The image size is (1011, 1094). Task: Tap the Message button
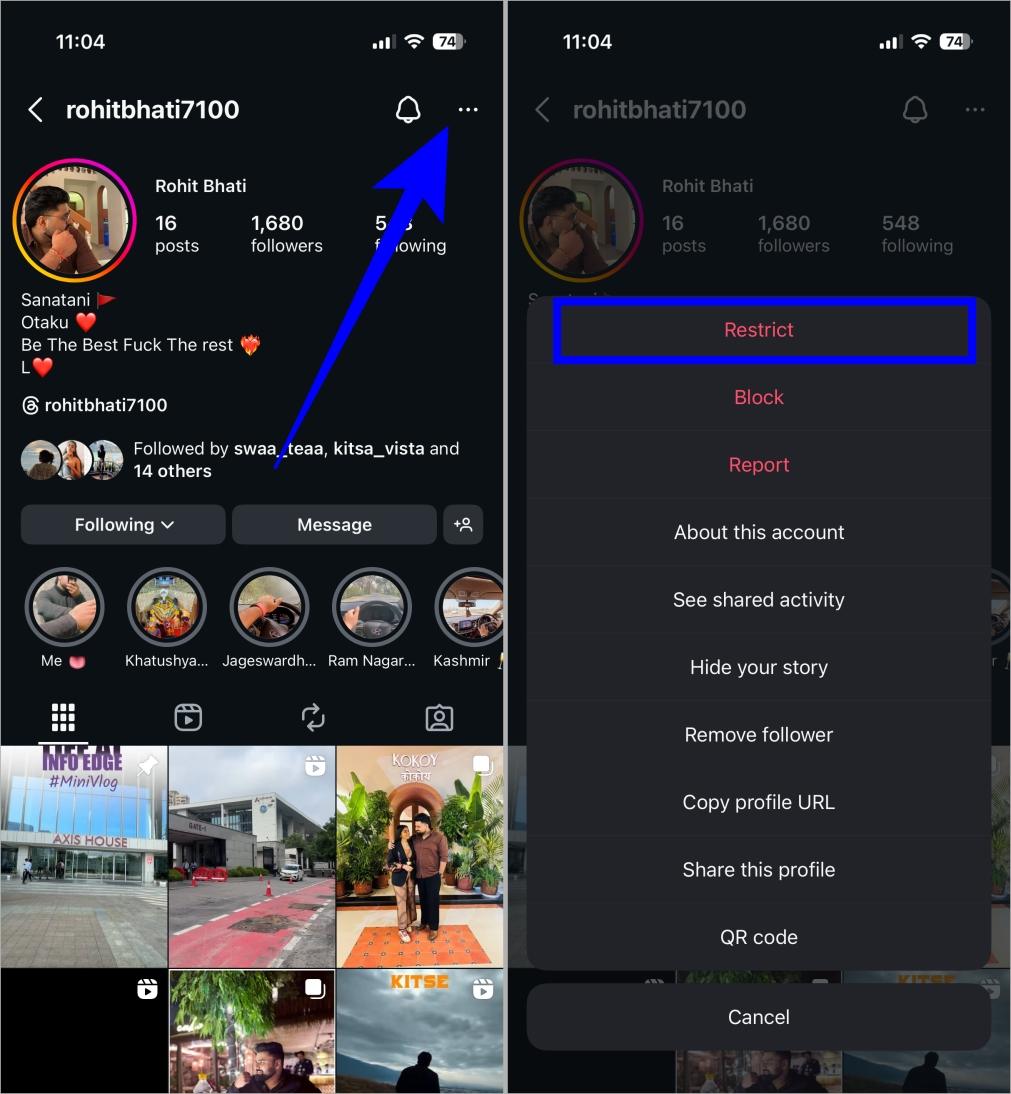pos(334,525)
